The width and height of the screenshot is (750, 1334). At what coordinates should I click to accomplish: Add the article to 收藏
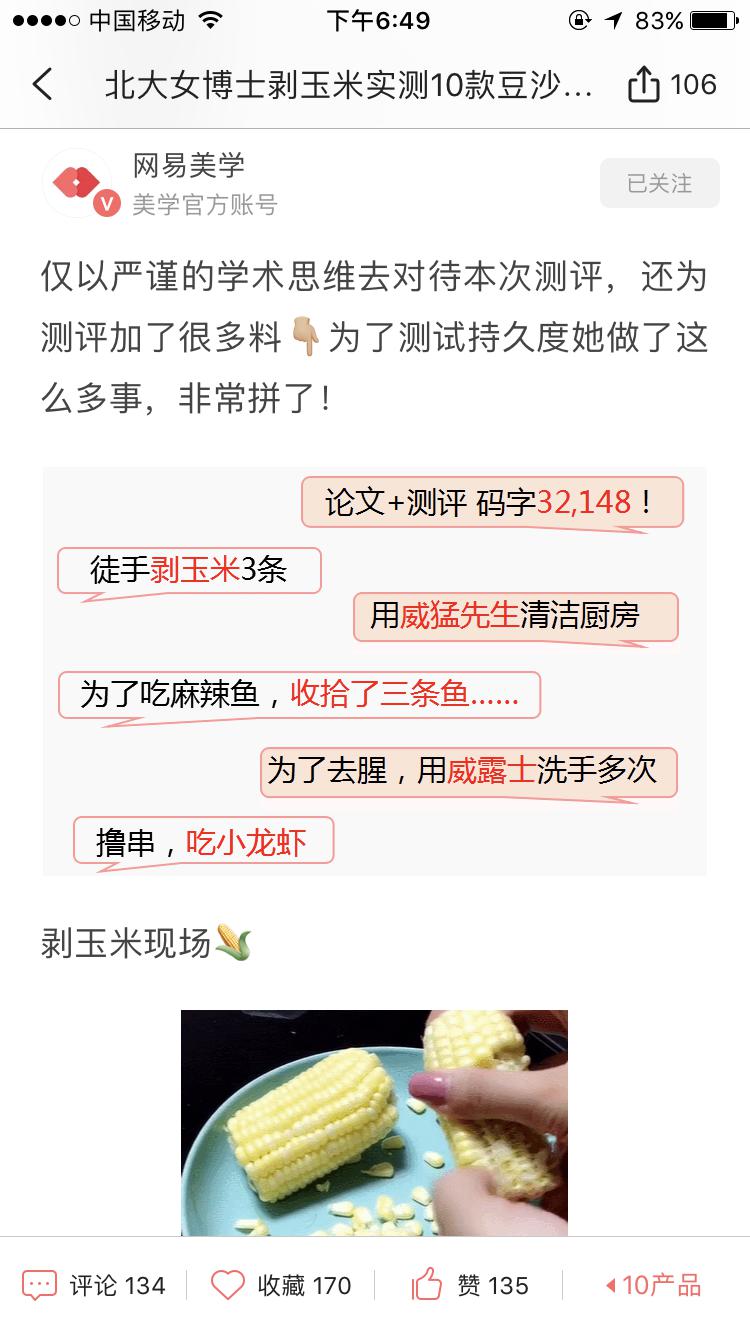tap(281, 1285)
